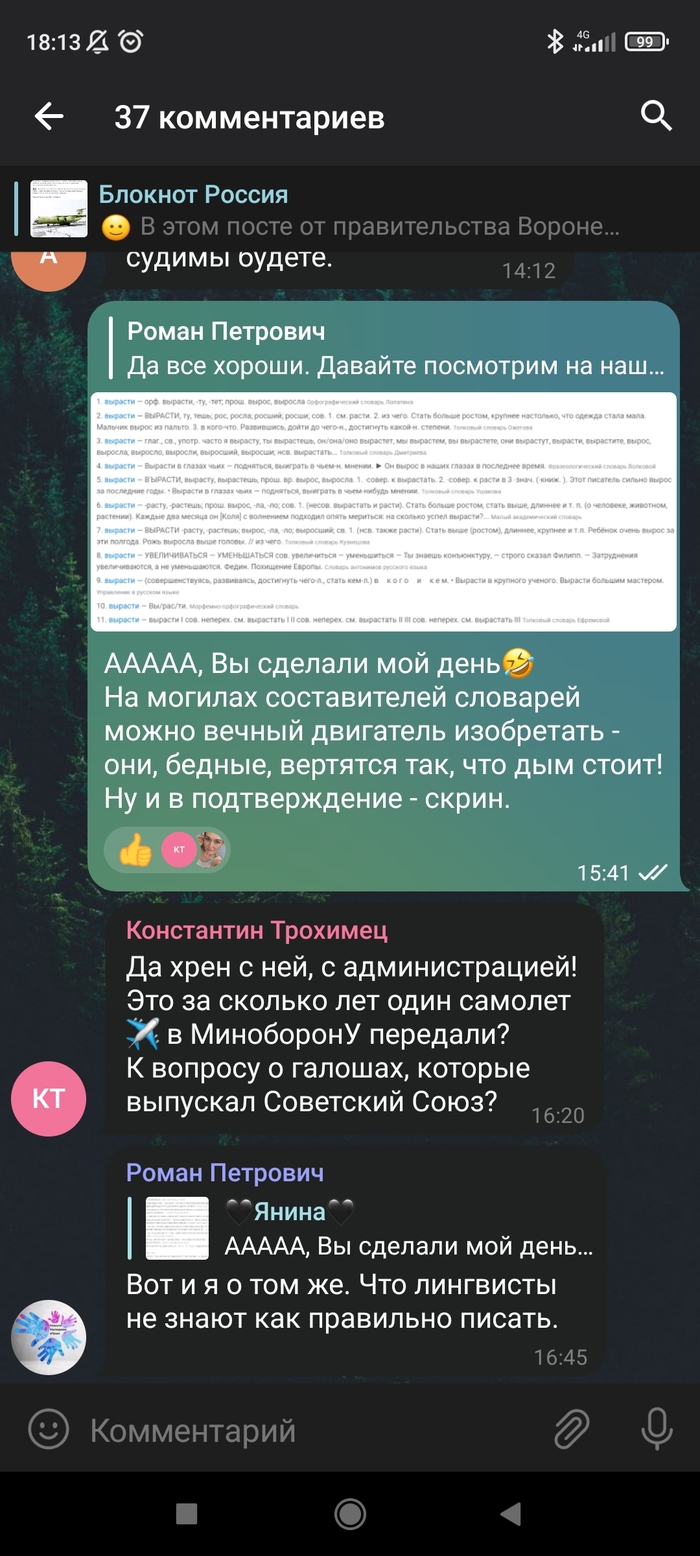Jump to quoted Роман Петрович message in bubble

395,348
